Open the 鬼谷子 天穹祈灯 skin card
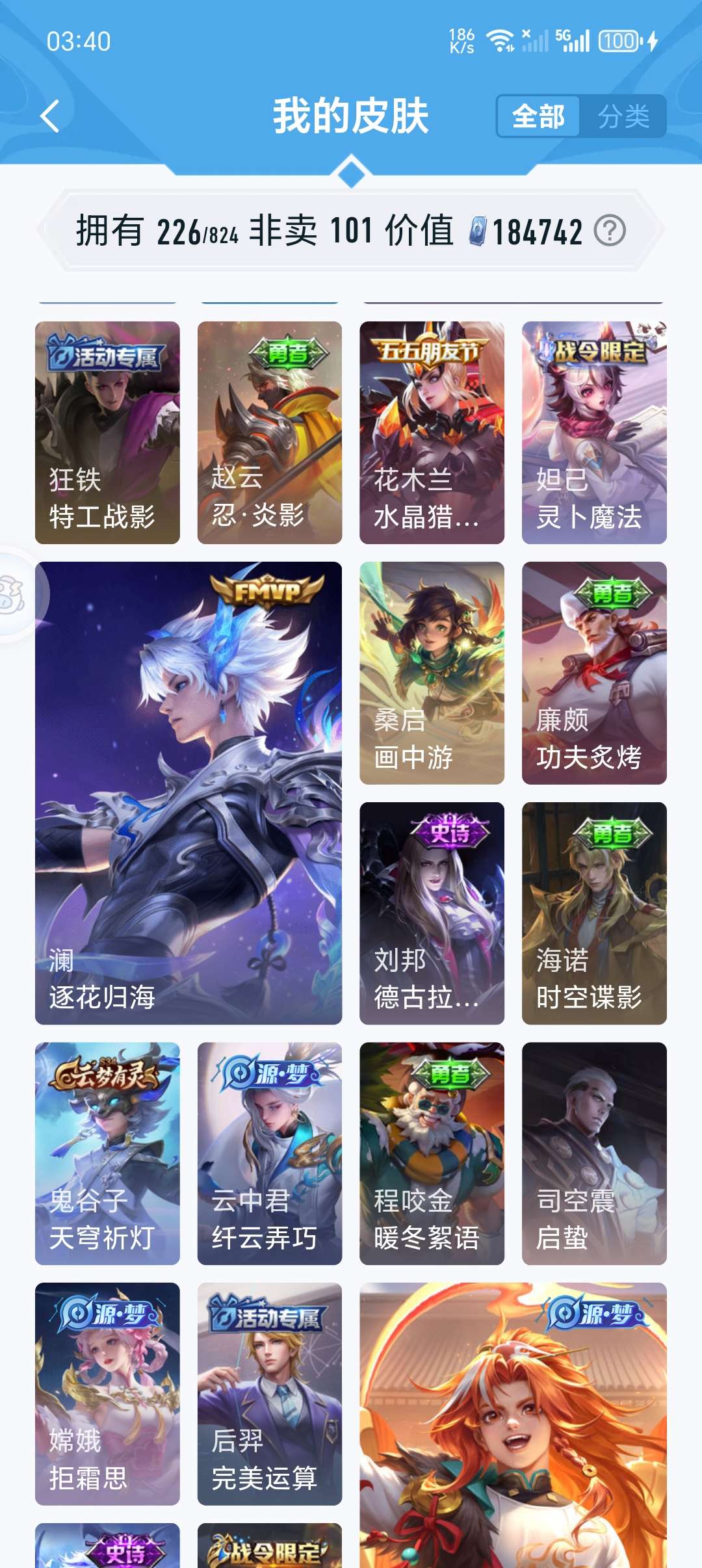This screenshot has width=702, height=1568. point(107,1153)
